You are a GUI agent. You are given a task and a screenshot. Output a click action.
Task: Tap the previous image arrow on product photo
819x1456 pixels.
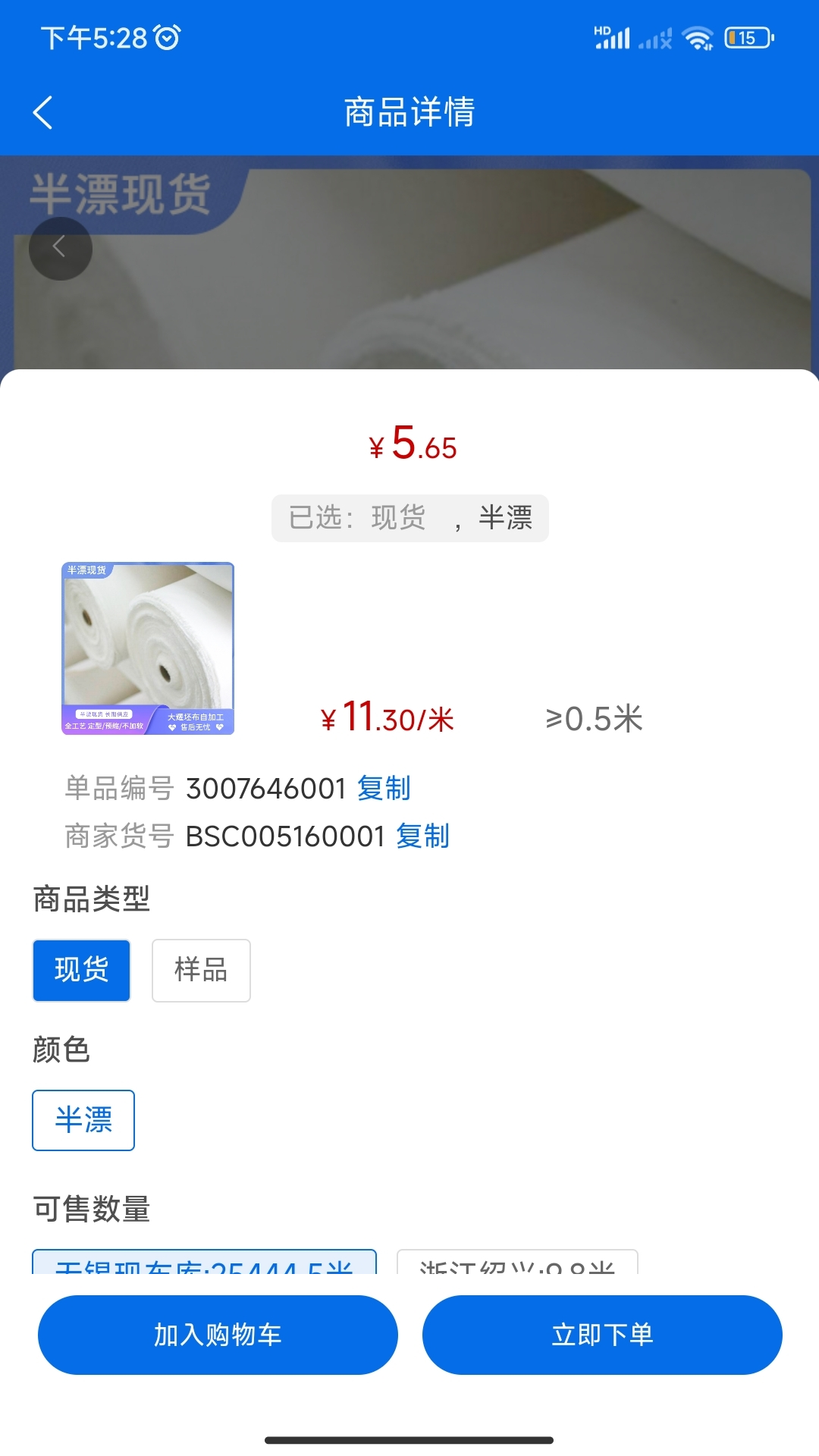(61, 248)
